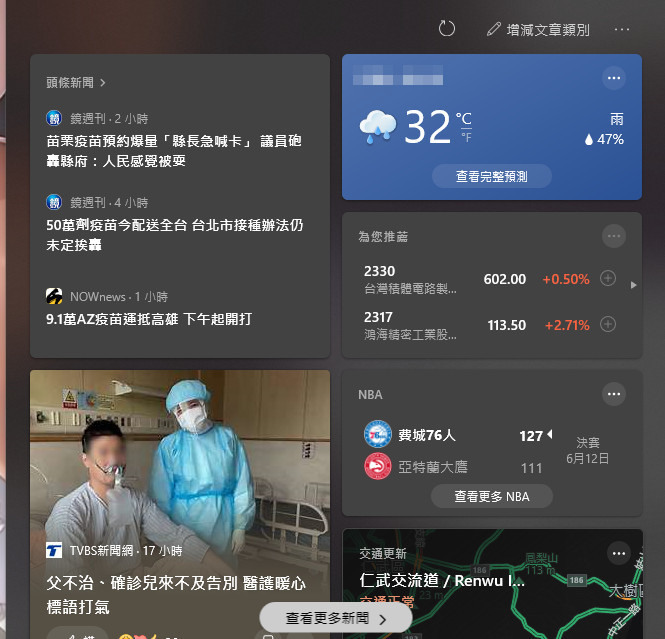Screen dimensions: 665x639
Task: Add stock 2330 to the watchlist
Action: (608, 279)
